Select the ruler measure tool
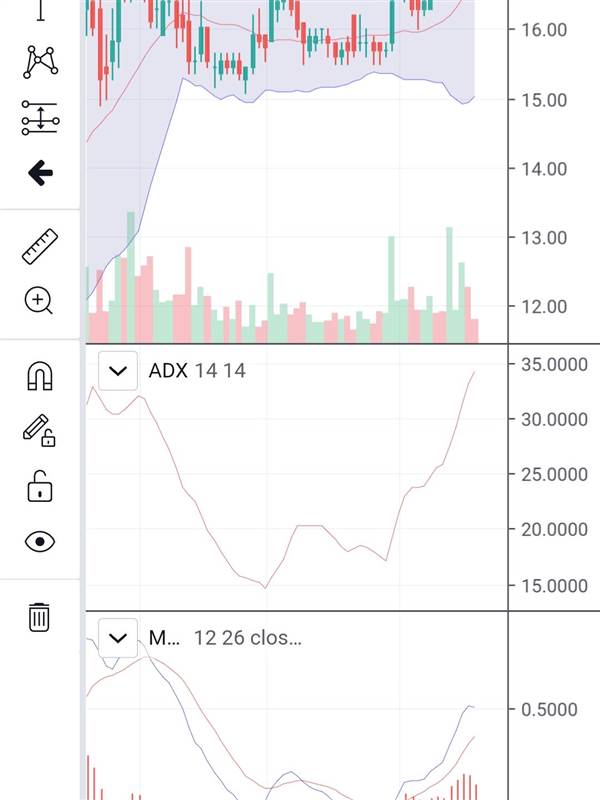 (x=40, y=246)
